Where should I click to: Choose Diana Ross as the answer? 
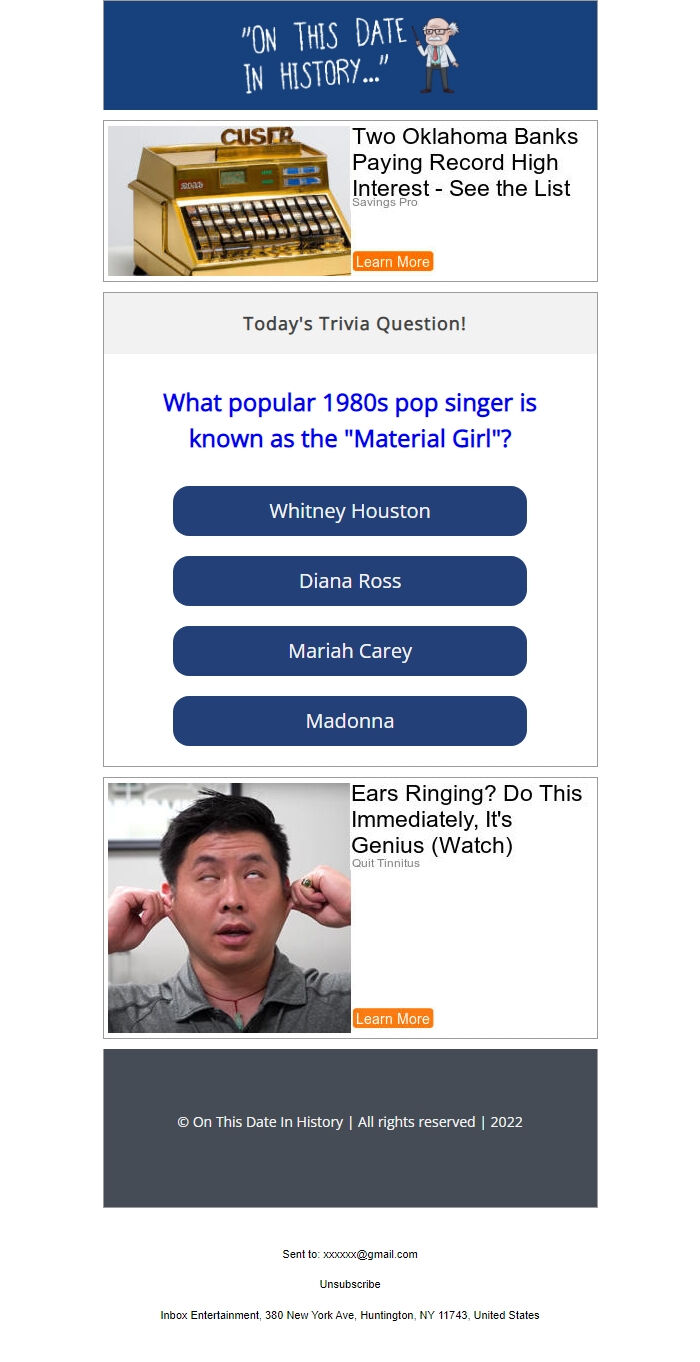pos(350,581)
